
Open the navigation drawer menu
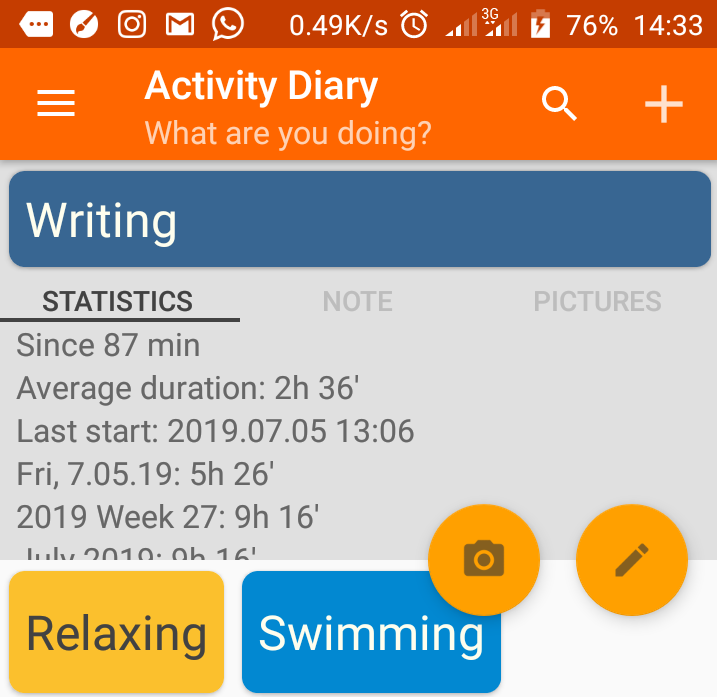(56, 104)
